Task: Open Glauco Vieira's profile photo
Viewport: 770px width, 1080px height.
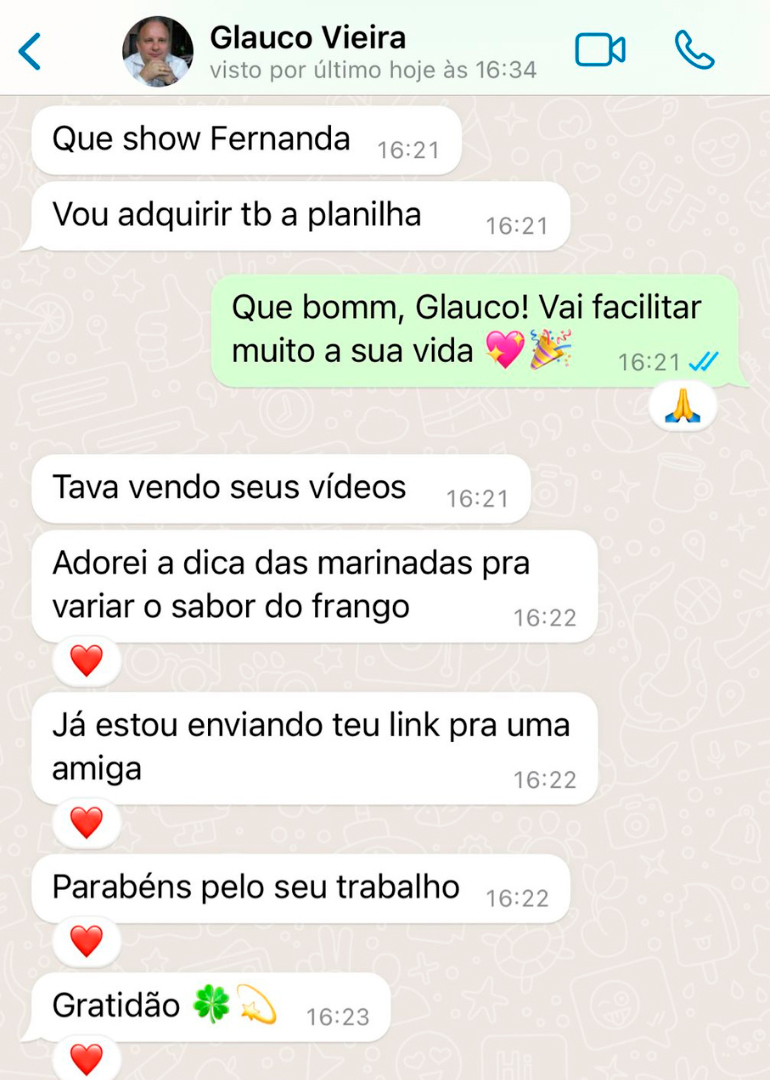Action: (x=158, y=51)
